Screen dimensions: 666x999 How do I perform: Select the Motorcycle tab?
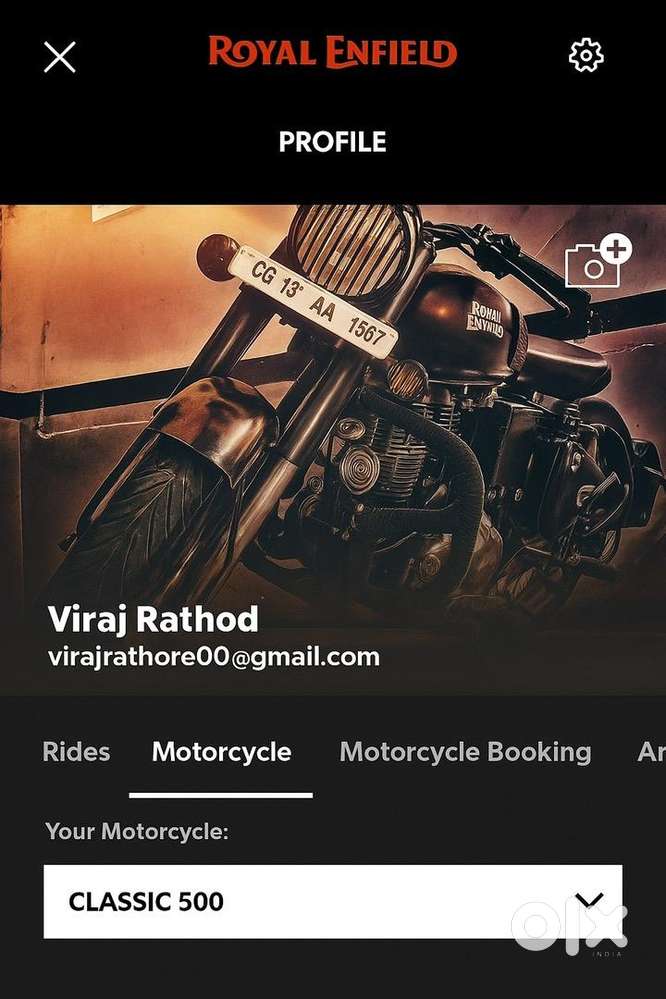click(x=221, y=752)
